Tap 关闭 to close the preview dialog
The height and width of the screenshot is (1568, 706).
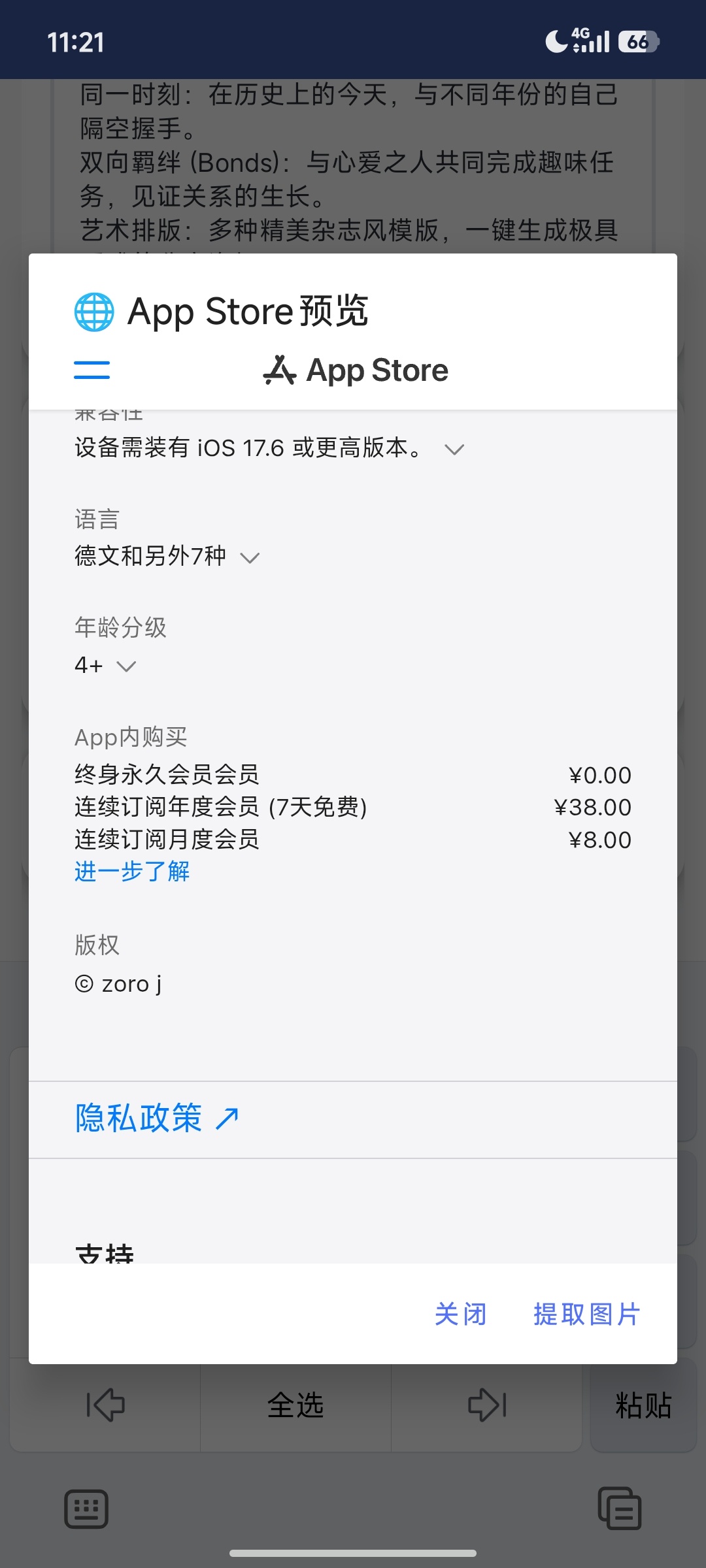tap(461, 1314)
